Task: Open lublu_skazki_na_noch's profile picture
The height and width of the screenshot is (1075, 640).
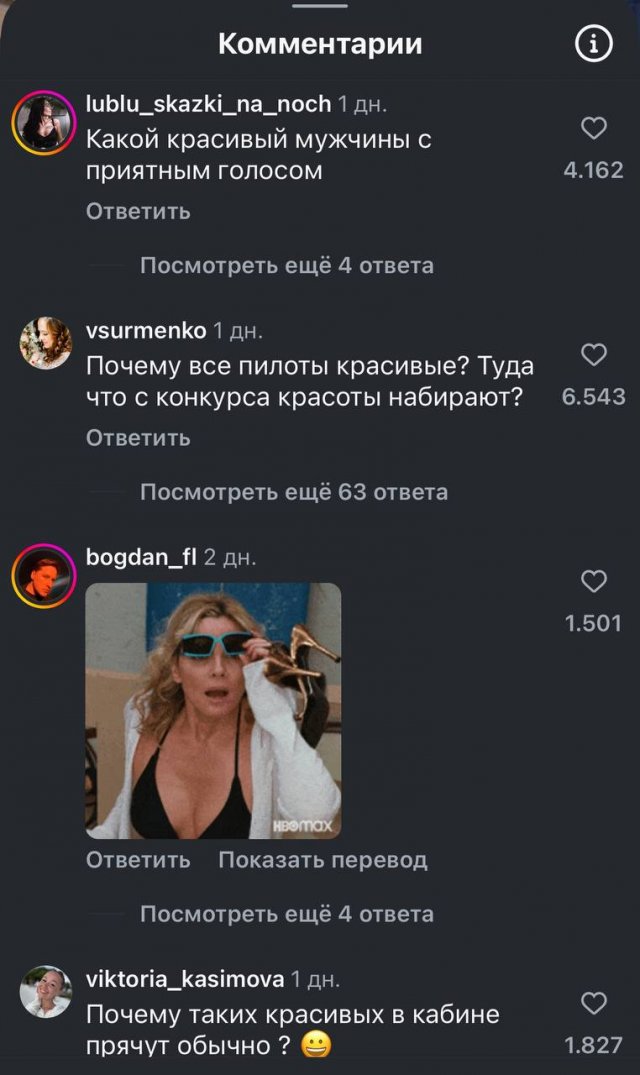Action: [x=46, y=123]
